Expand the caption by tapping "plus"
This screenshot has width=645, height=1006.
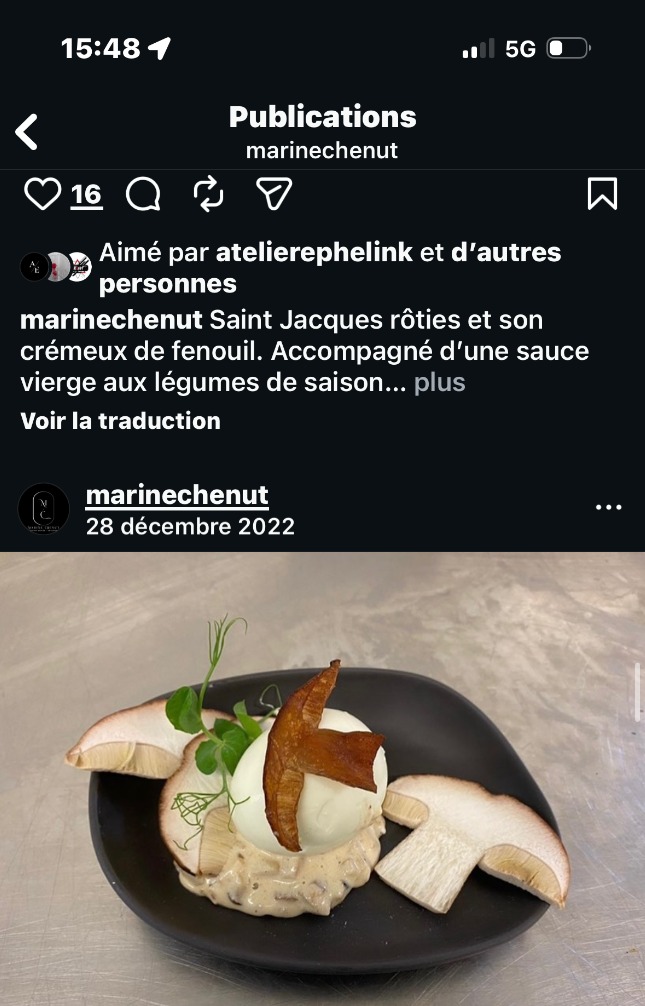[440, 383]
